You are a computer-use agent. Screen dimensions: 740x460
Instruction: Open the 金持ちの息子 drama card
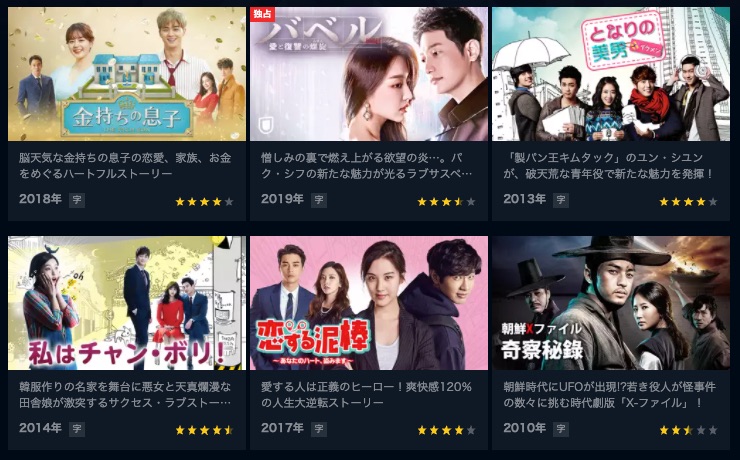point(126,75)
